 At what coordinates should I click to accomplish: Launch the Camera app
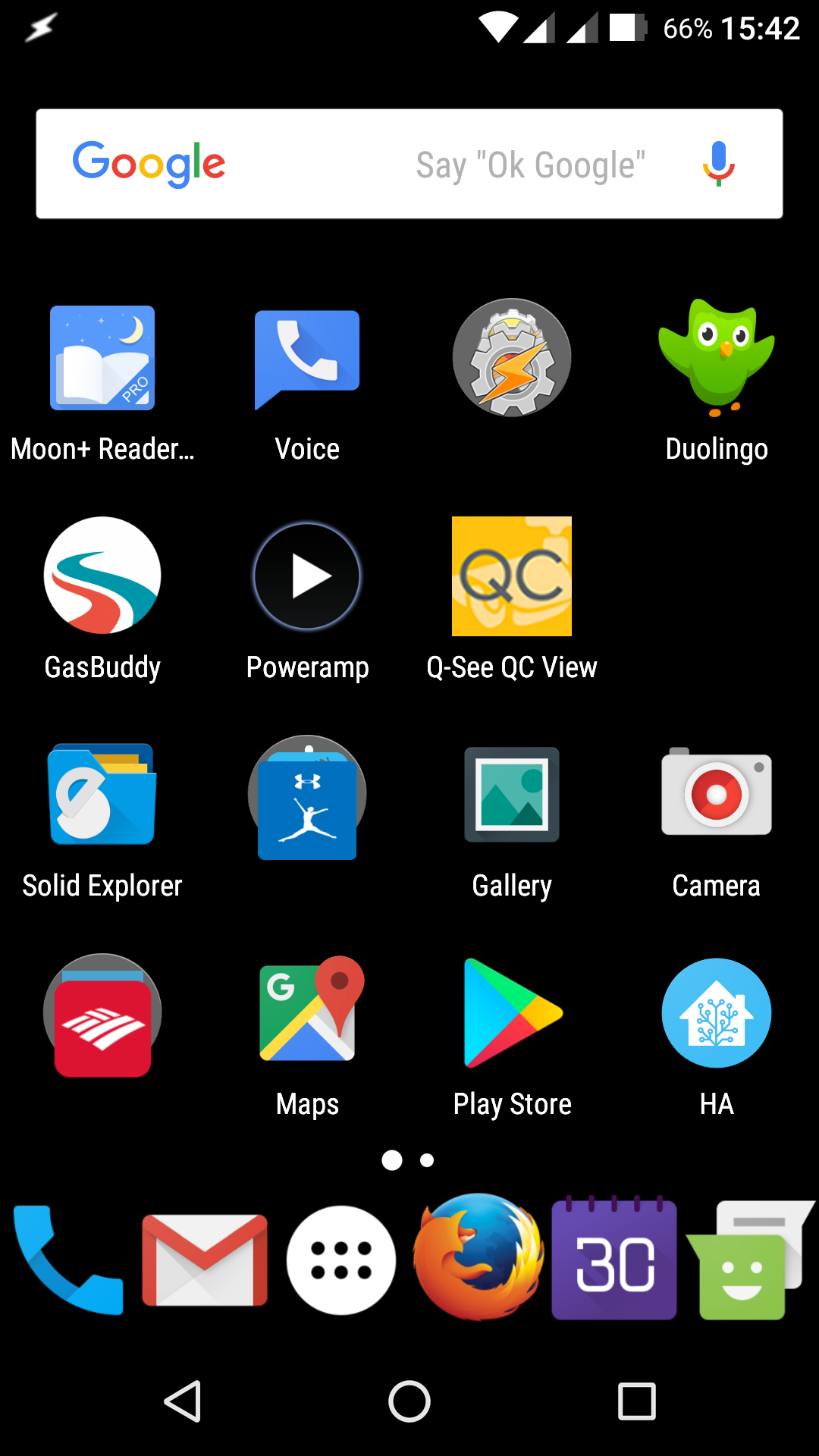pyautogui.click(x=717, y=795)
